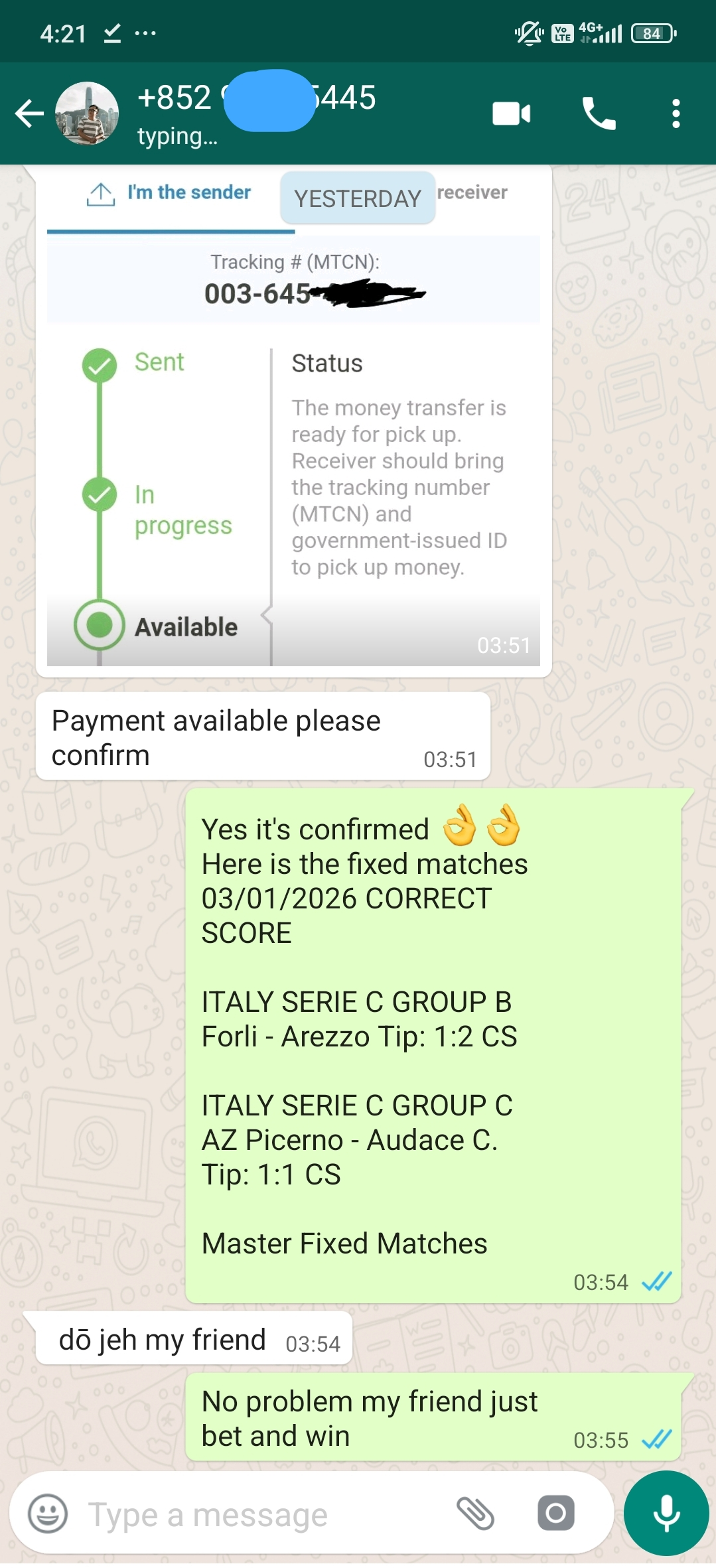Attach a file with the paperclip
Viewport: 716px width, 1568px height.
click(476, 1514)
